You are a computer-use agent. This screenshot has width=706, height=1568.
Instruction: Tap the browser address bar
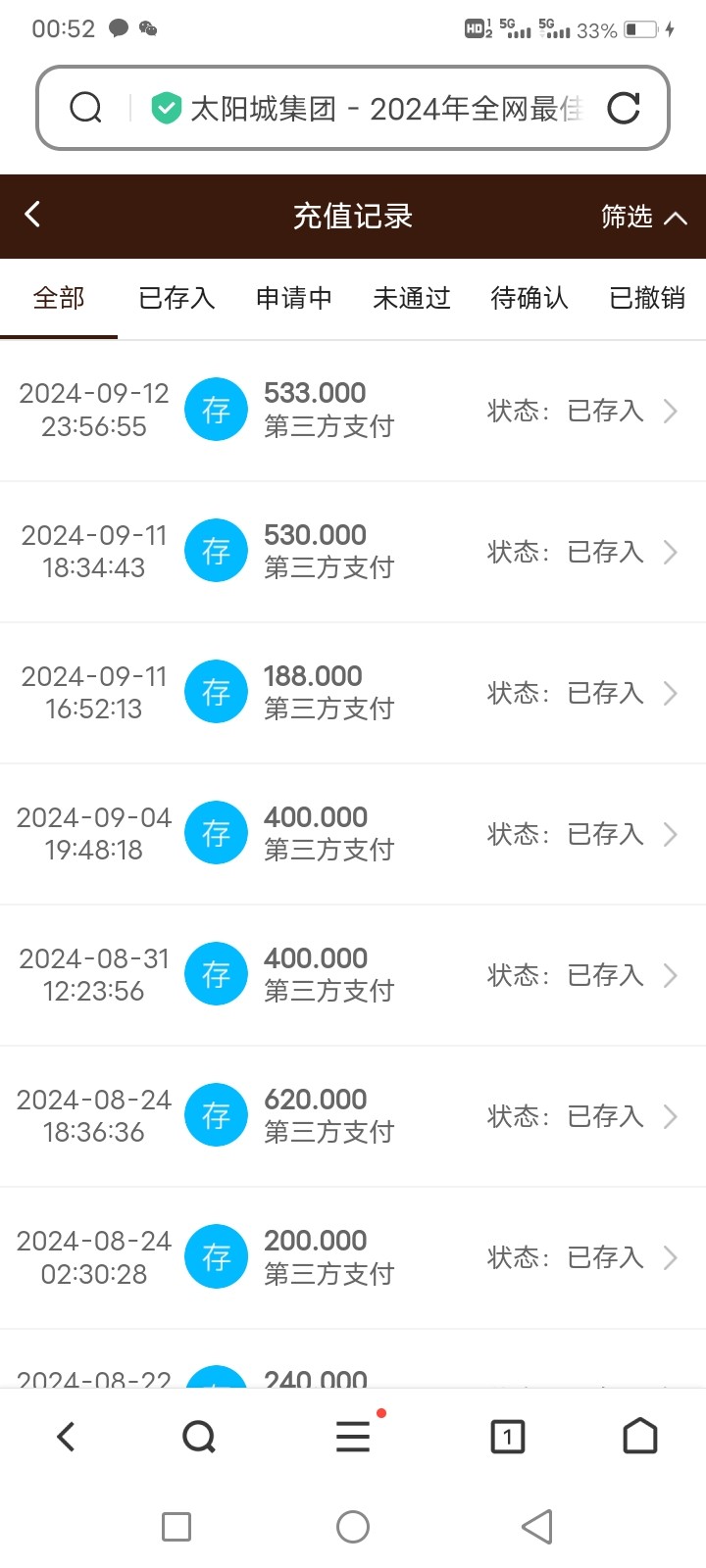pos(373,108)
